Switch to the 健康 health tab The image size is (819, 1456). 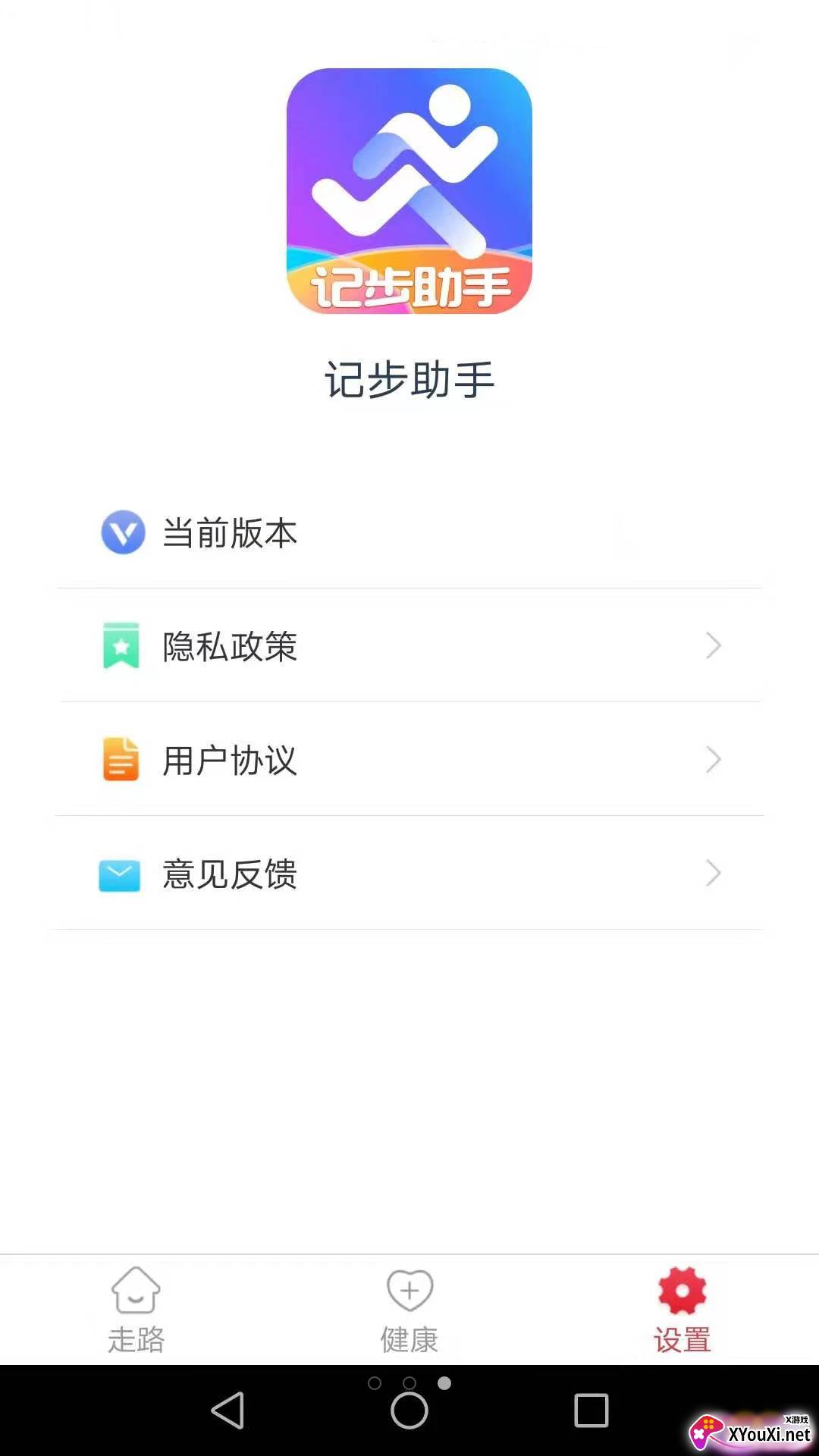tap(409, 1310)
